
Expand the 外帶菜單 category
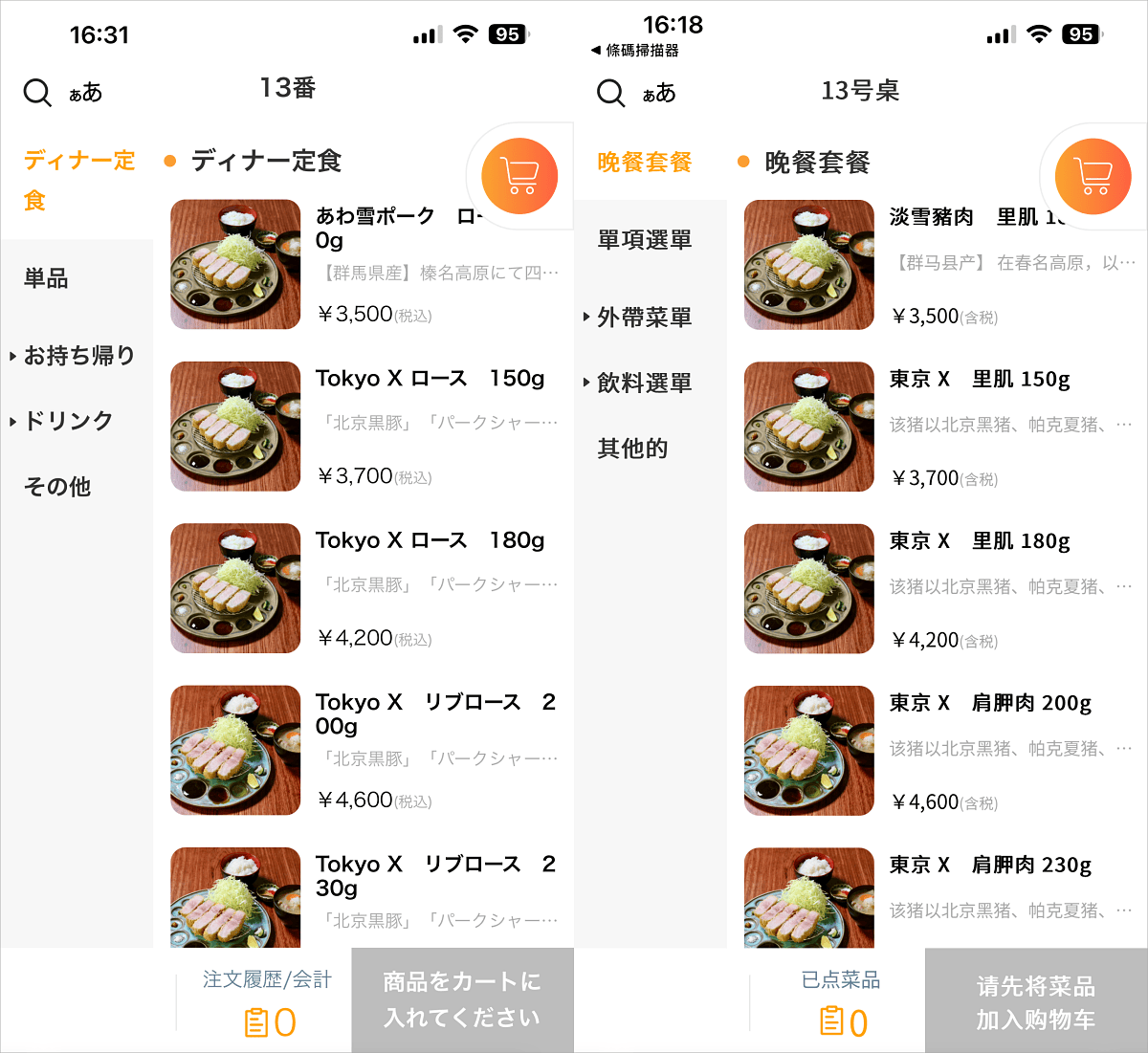tap(644, 318)
